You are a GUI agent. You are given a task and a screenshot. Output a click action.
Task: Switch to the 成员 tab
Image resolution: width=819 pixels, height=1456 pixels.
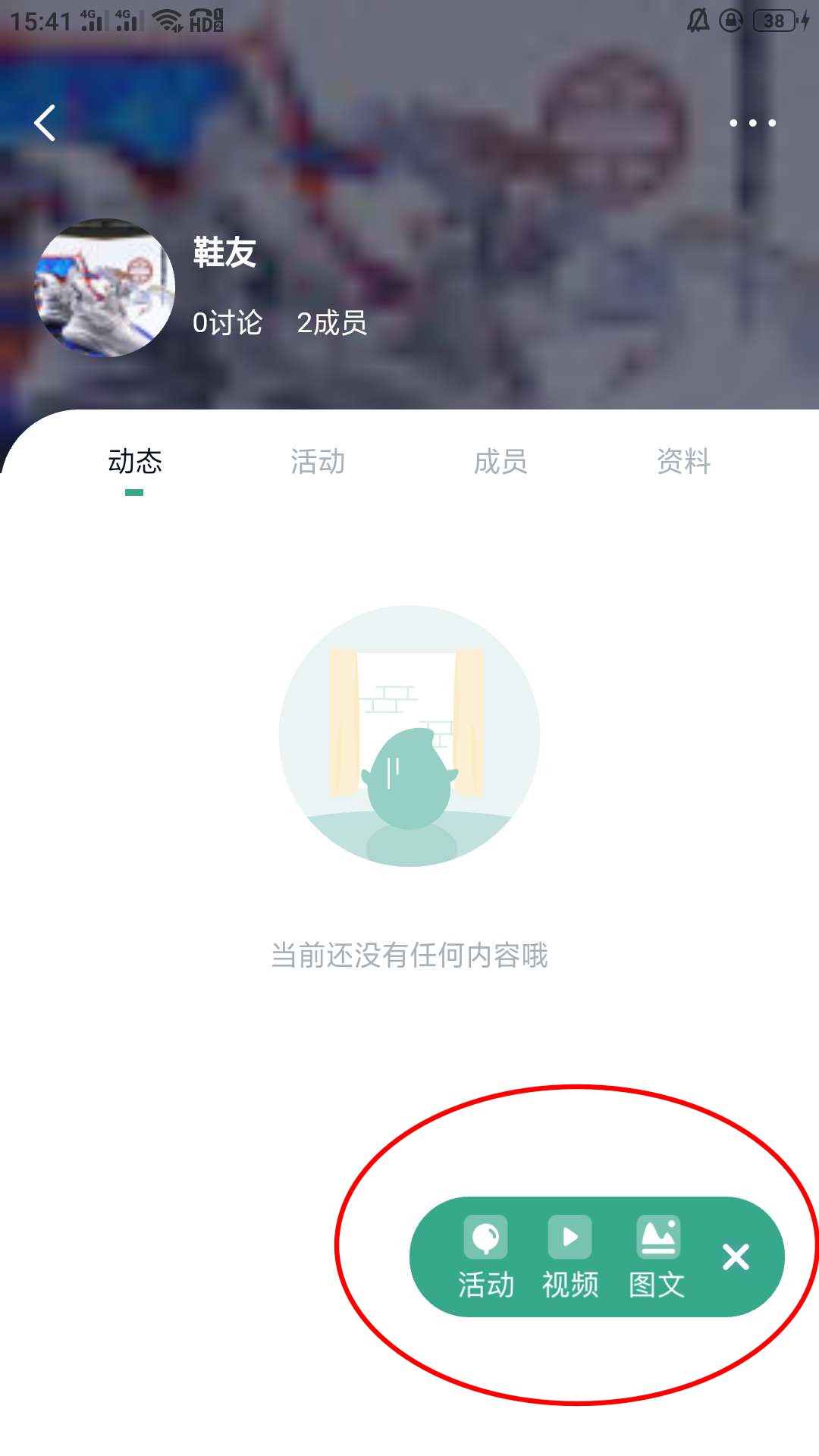pyautogui.click(x=500, y=461)
